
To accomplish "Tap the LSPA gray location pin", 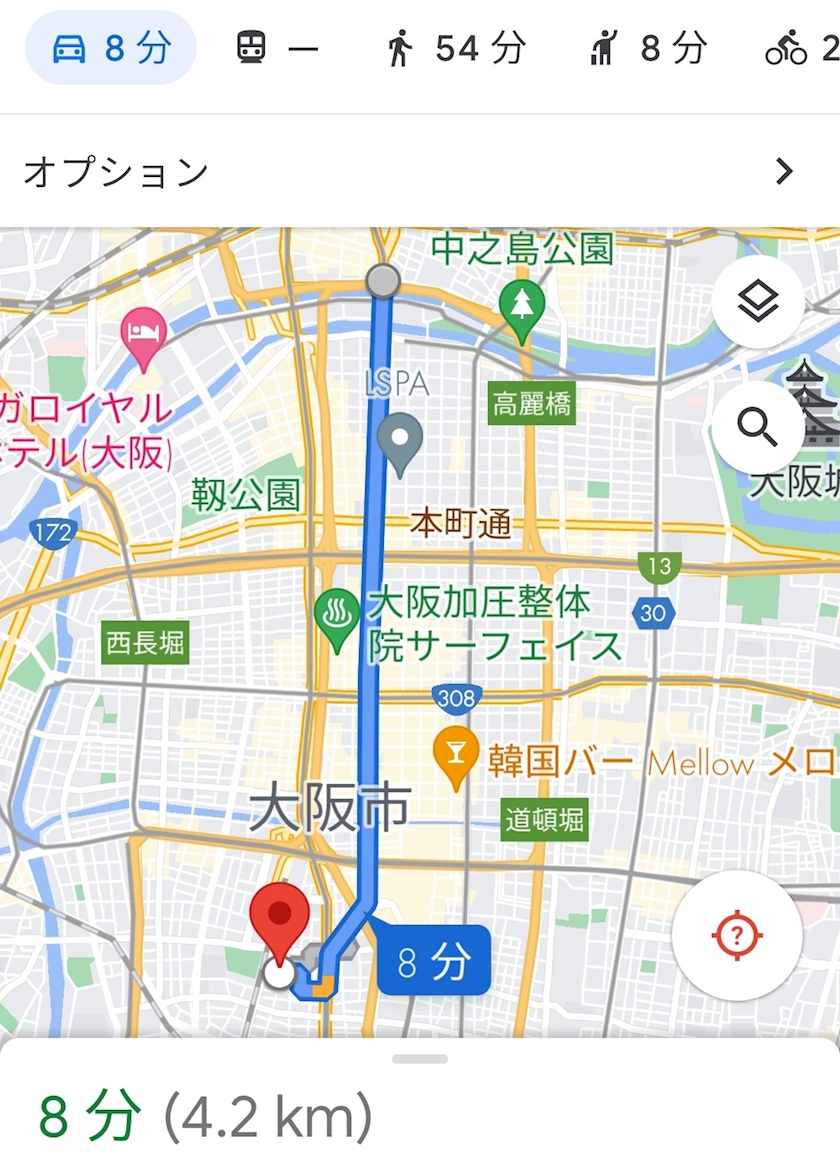I will click(400, 444).
